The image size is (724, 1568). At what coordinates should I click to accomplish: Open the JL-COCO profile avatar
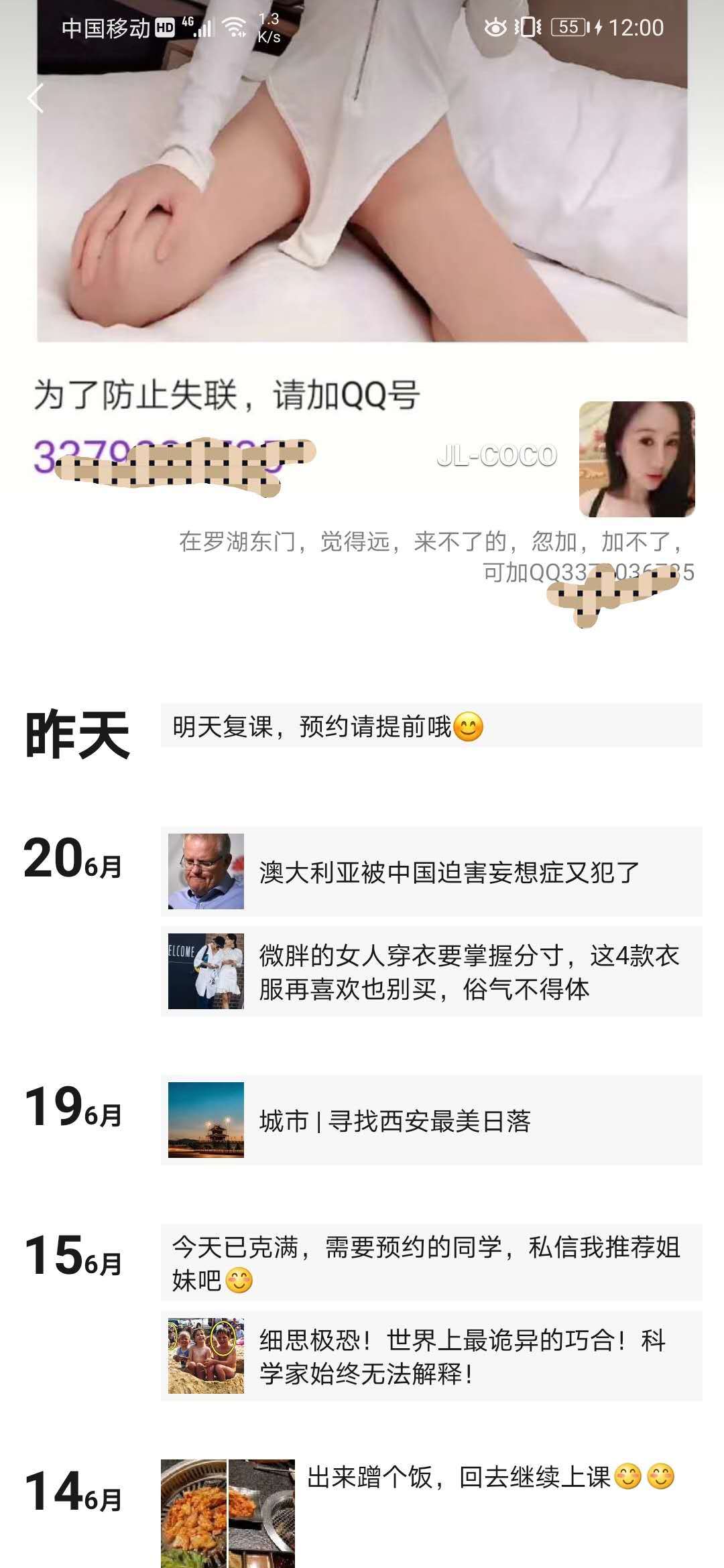(x=636, y=459)
